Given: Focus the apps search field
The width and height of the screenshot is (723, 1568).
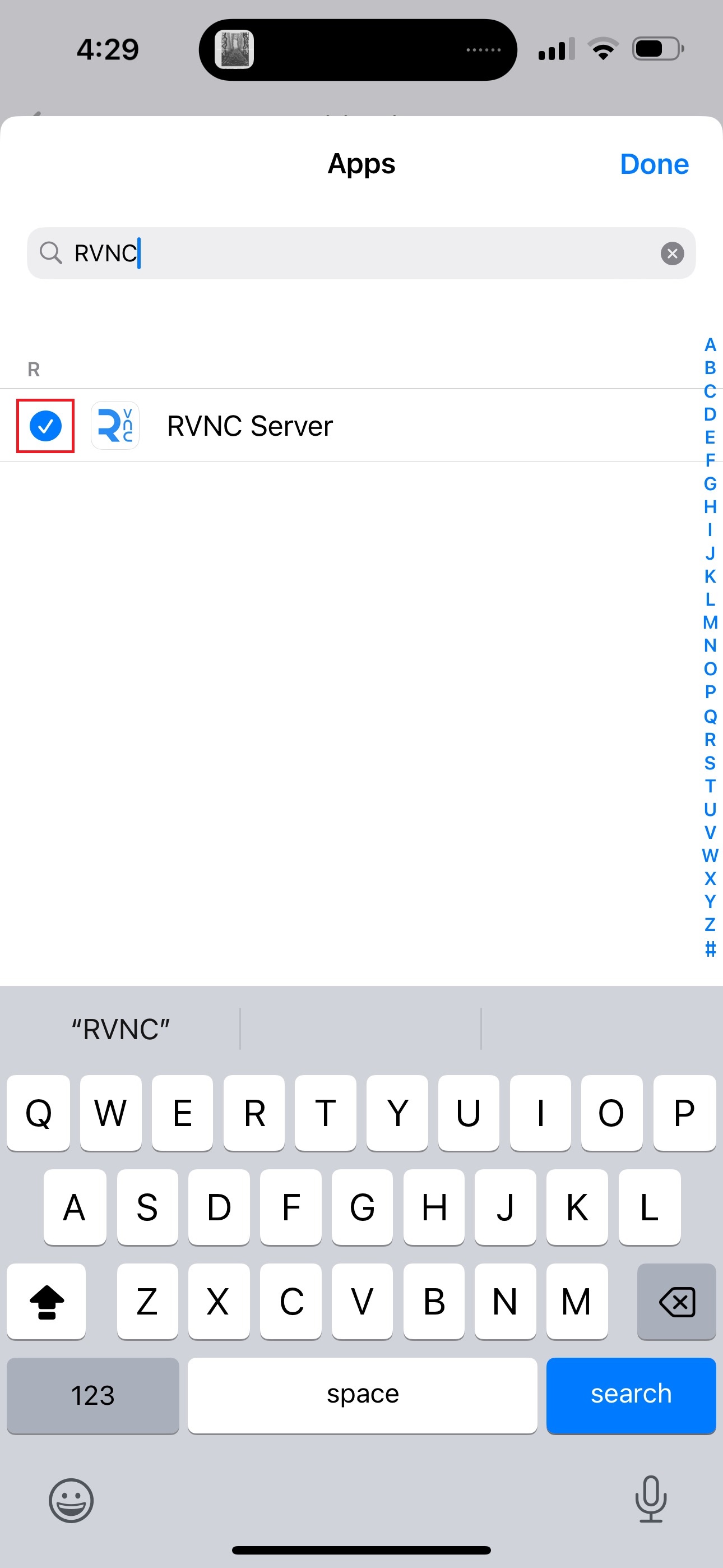Looking at the screenshot, I should click(x=361, y=253).
